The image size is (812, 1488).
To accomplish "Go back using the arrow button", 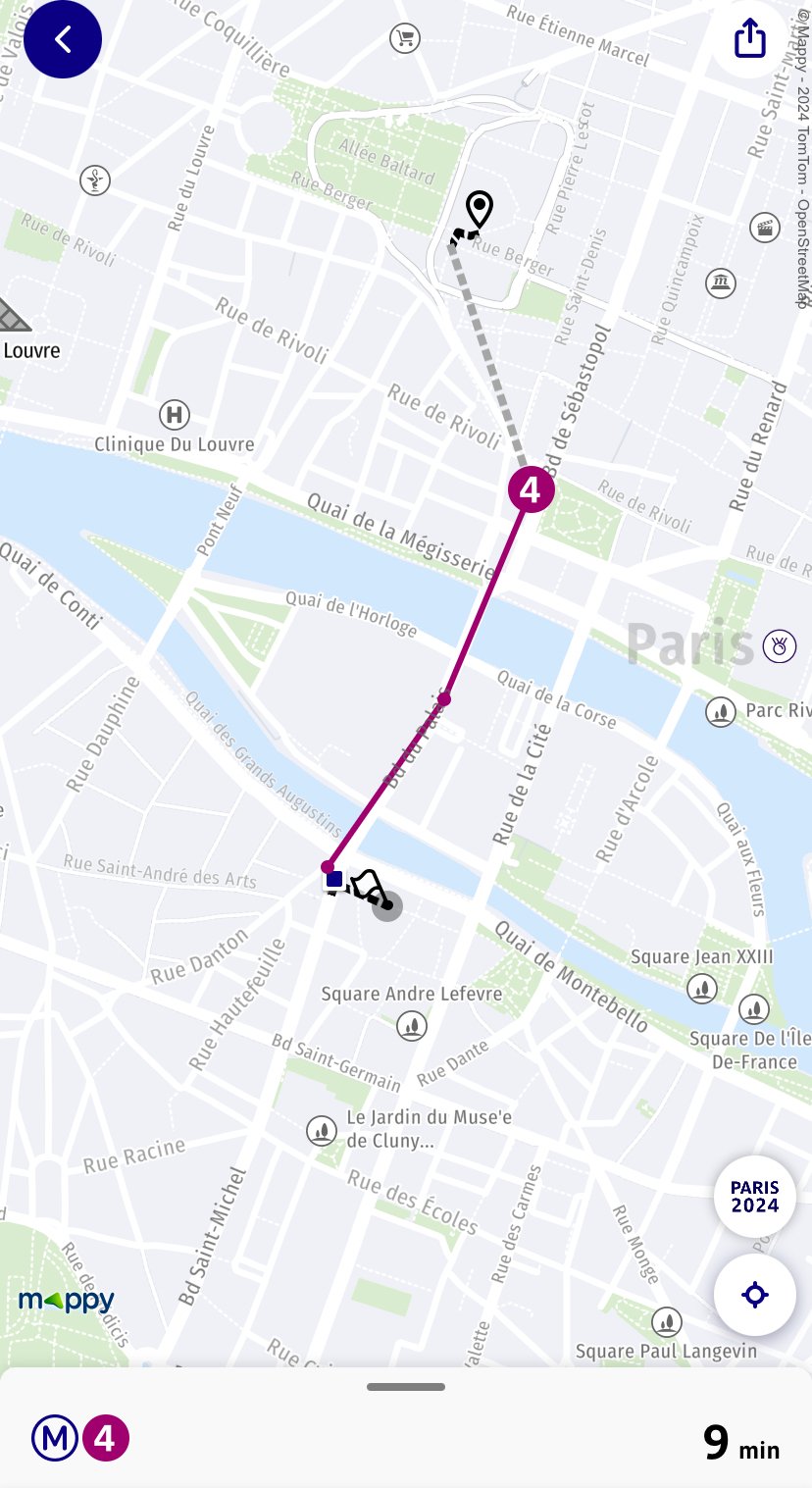I will [63, 39].
